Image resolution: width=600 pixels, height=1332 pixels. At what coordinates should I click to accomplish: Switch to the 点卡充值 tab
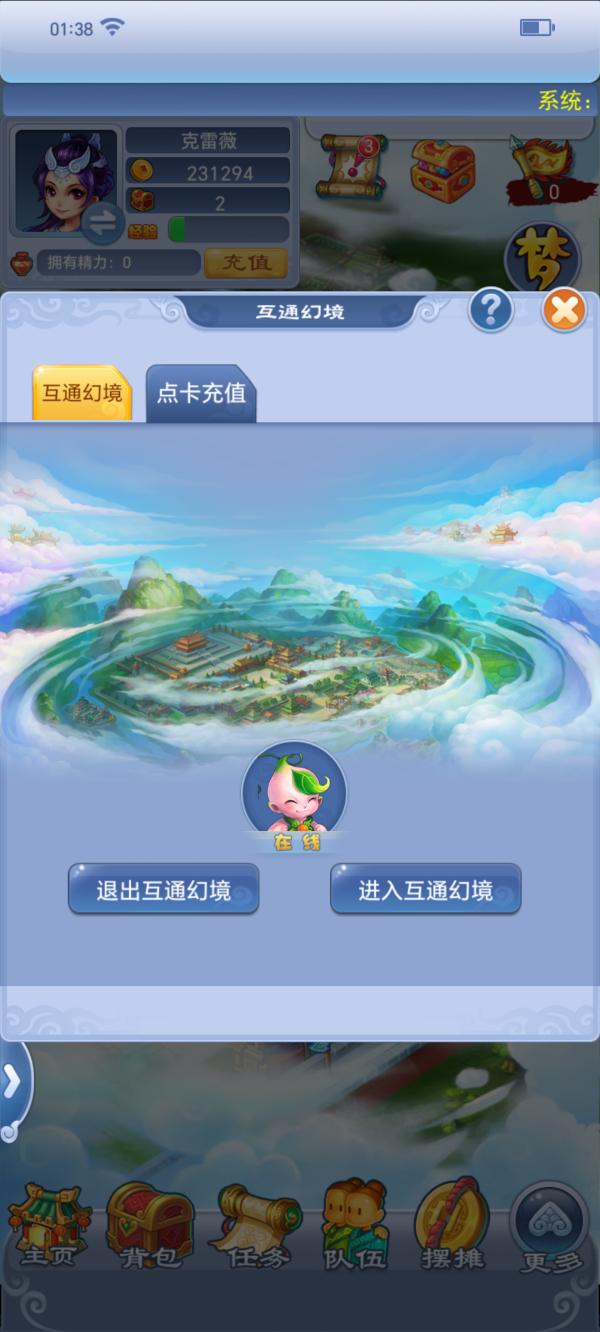(201, 393)
